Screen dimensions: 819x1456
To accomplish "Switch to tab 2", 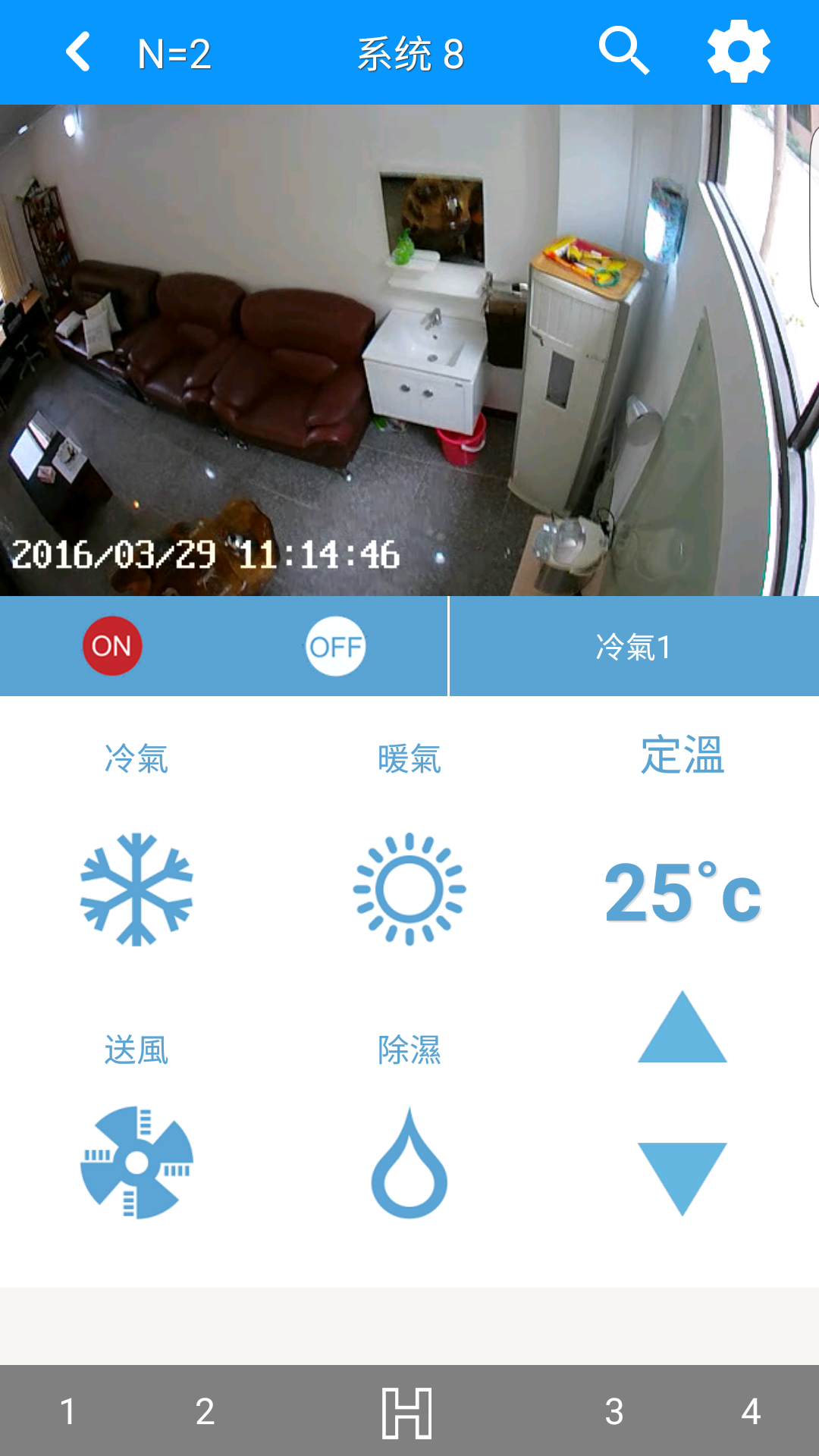I will tap(205, 1411).
